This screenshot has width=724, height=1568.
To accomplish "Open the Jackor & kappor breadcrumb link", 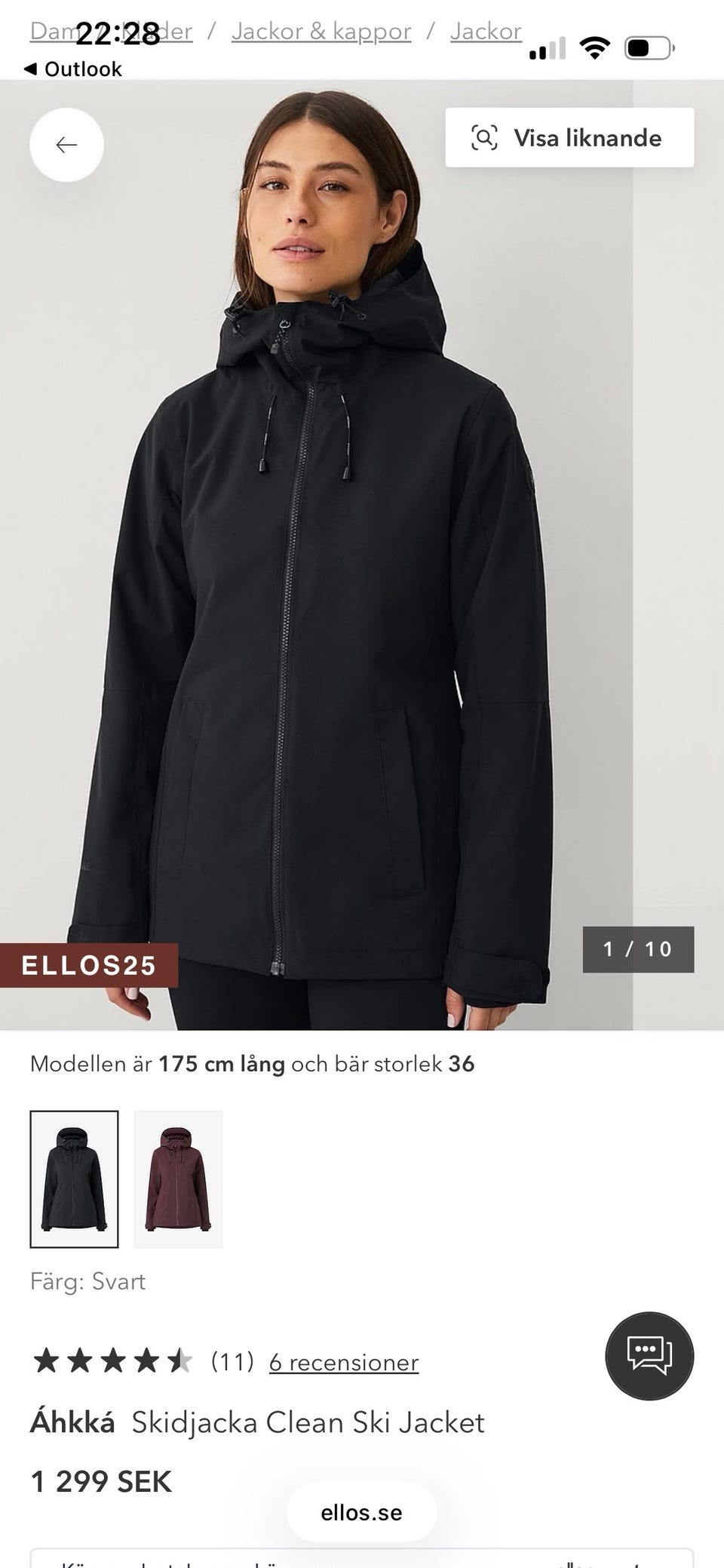I will tap(321, 31).
